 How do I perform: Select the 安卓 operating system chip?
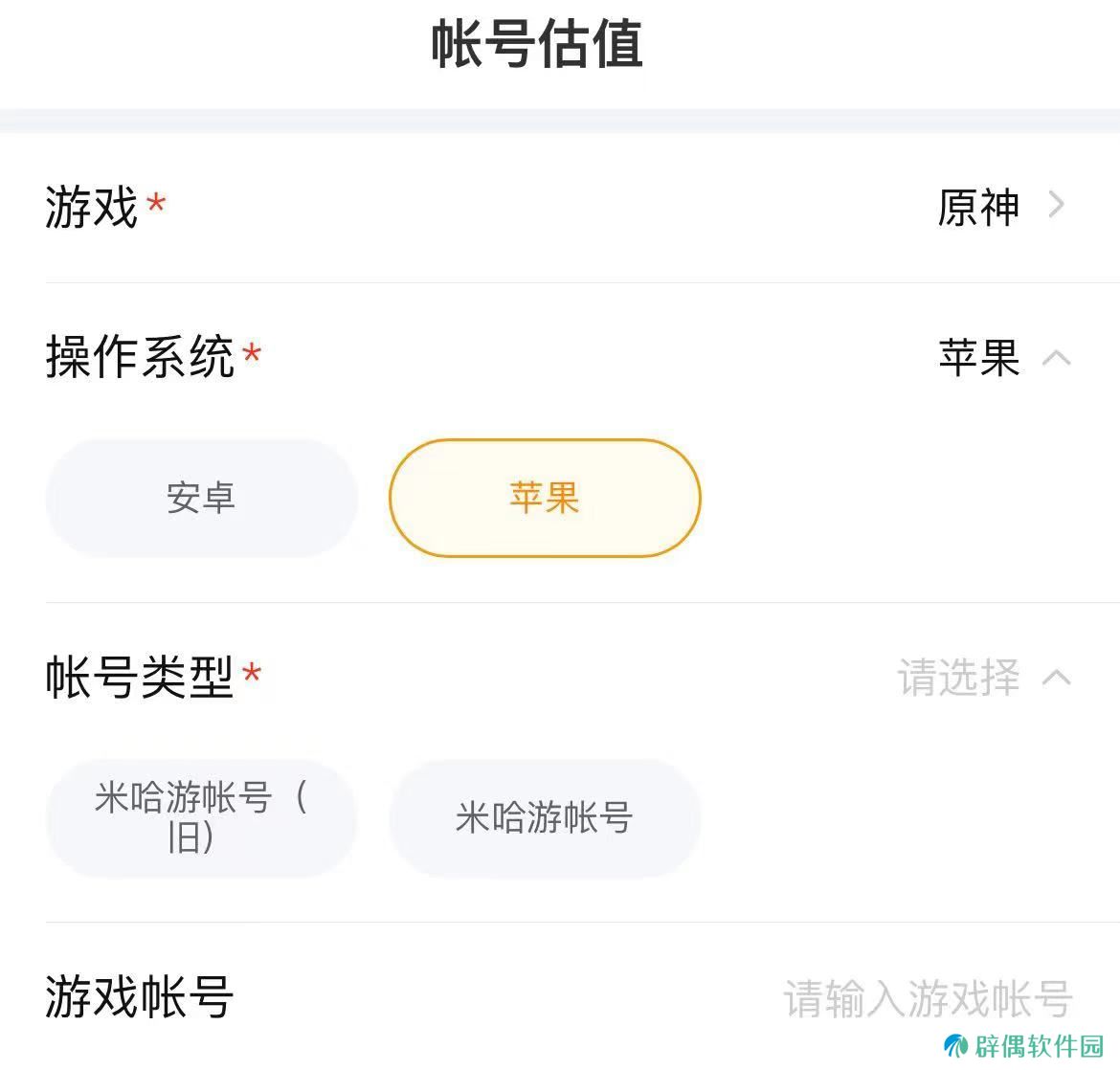pos(201,498)
